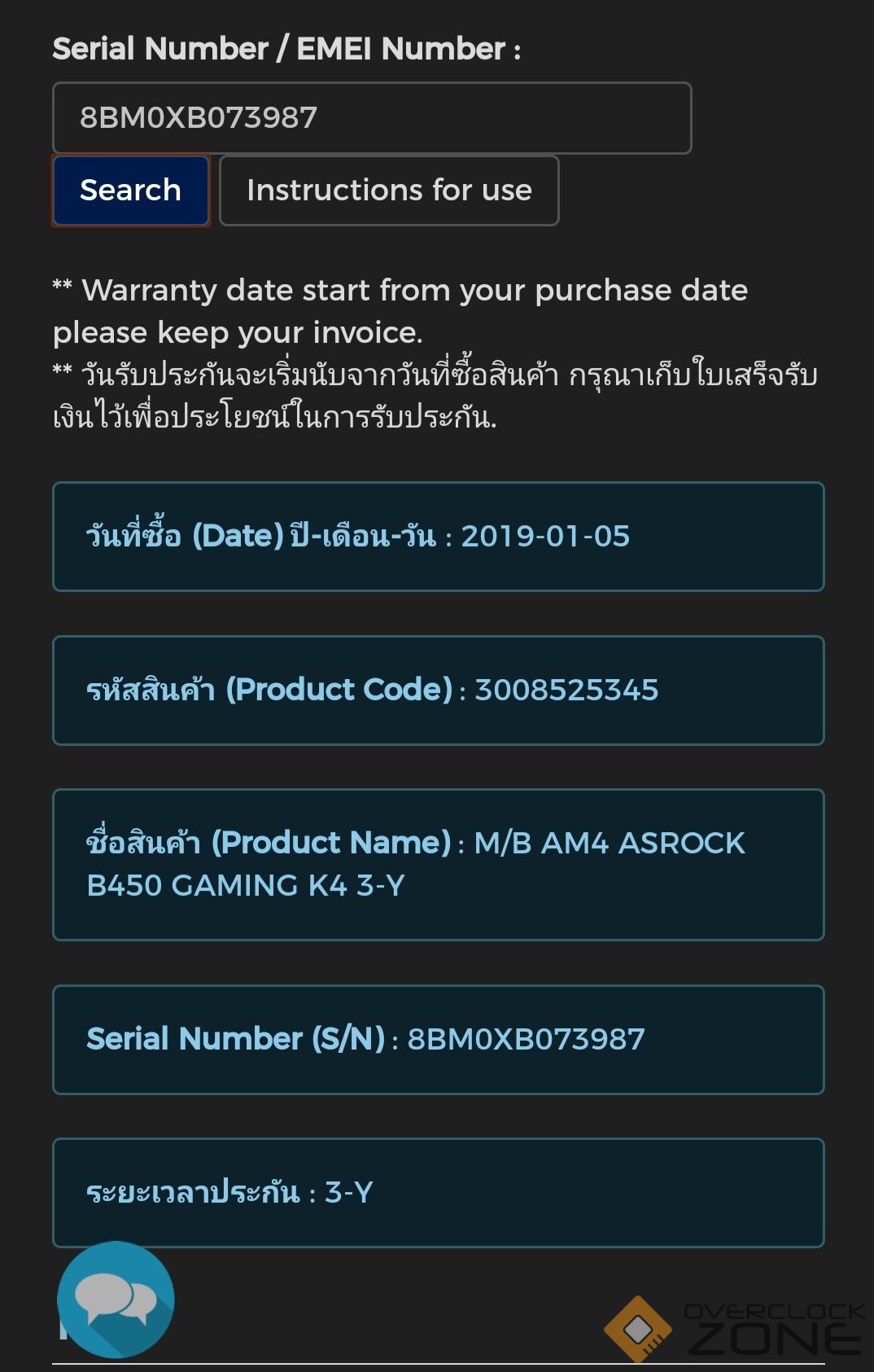
Task: Tap the Search button
Action: pos(130,191)
